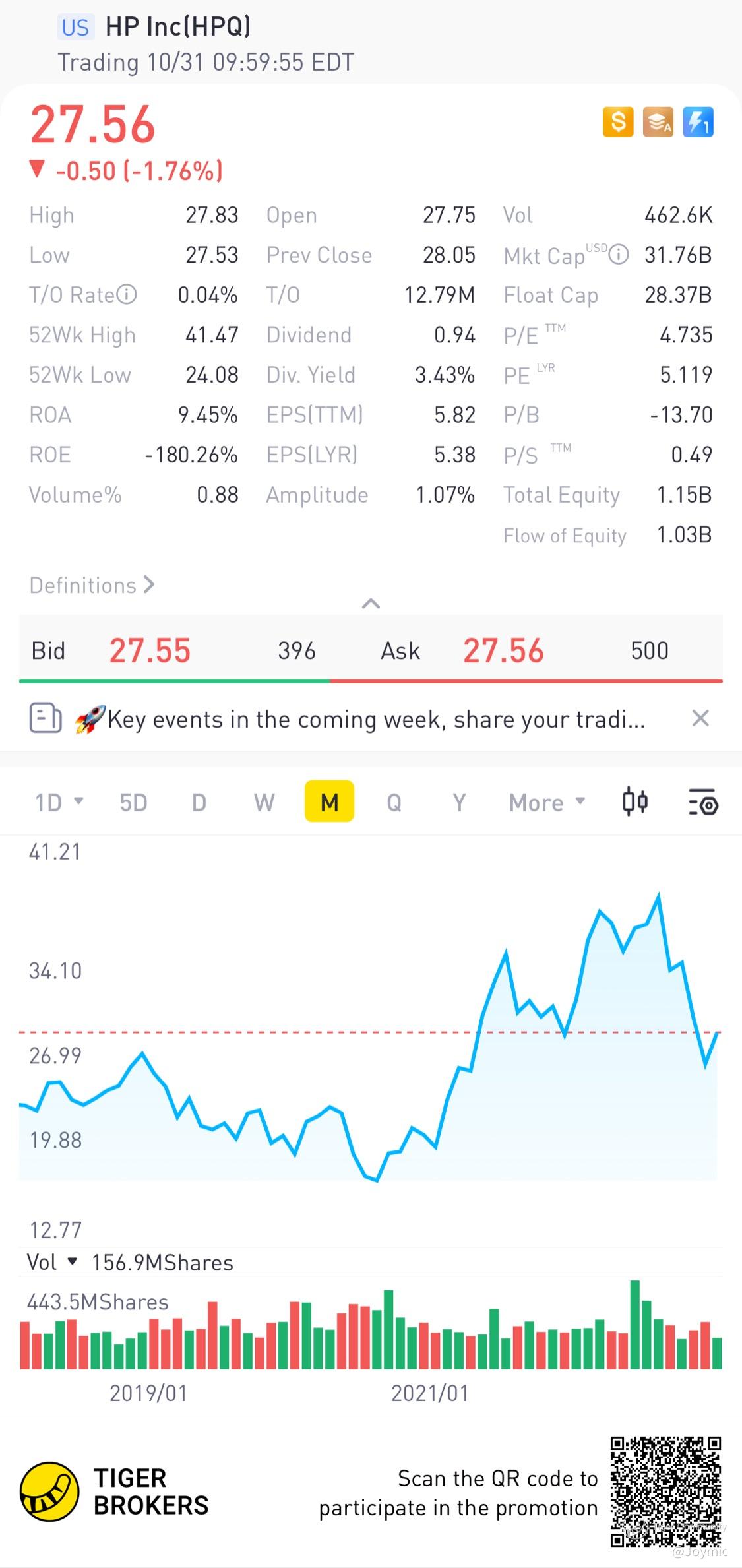742x1568 pixels.
Task: Select the M monthly chart tab
Action: point(329,802)
